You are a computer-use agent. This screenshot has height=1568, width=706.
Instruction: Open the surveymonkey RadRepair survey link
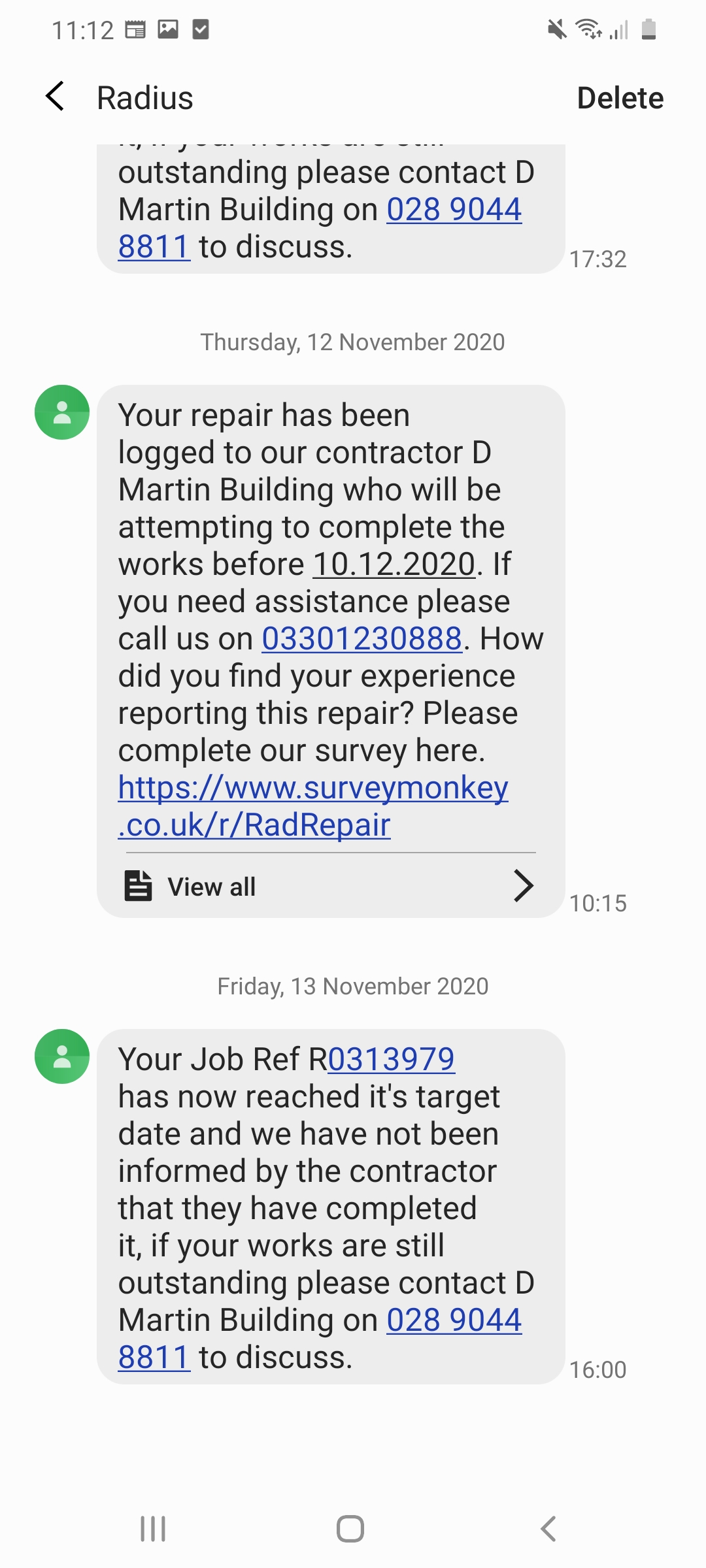tap(312, 806)
